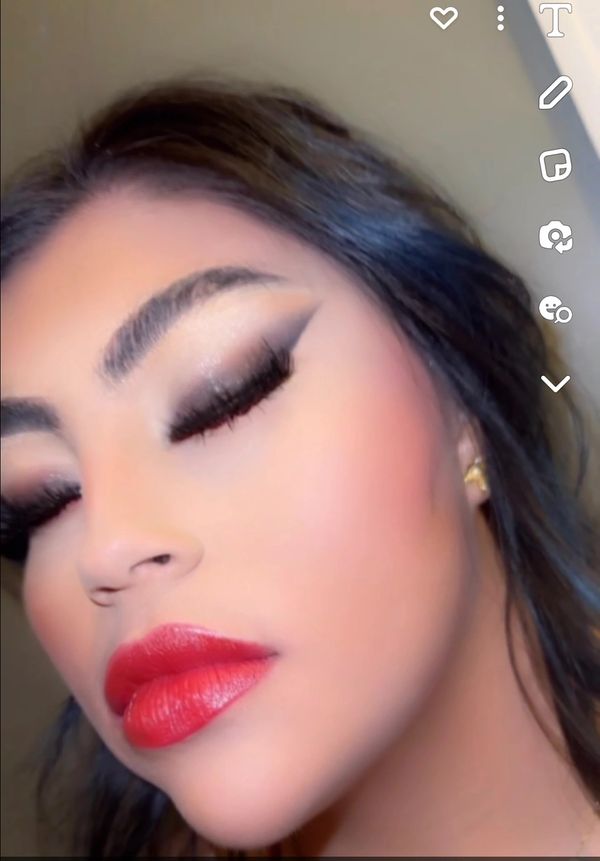Image resolution: width=600 pixels, height=861 pixels.
Task: Open the sticker picker
Action: pos(555,165)
